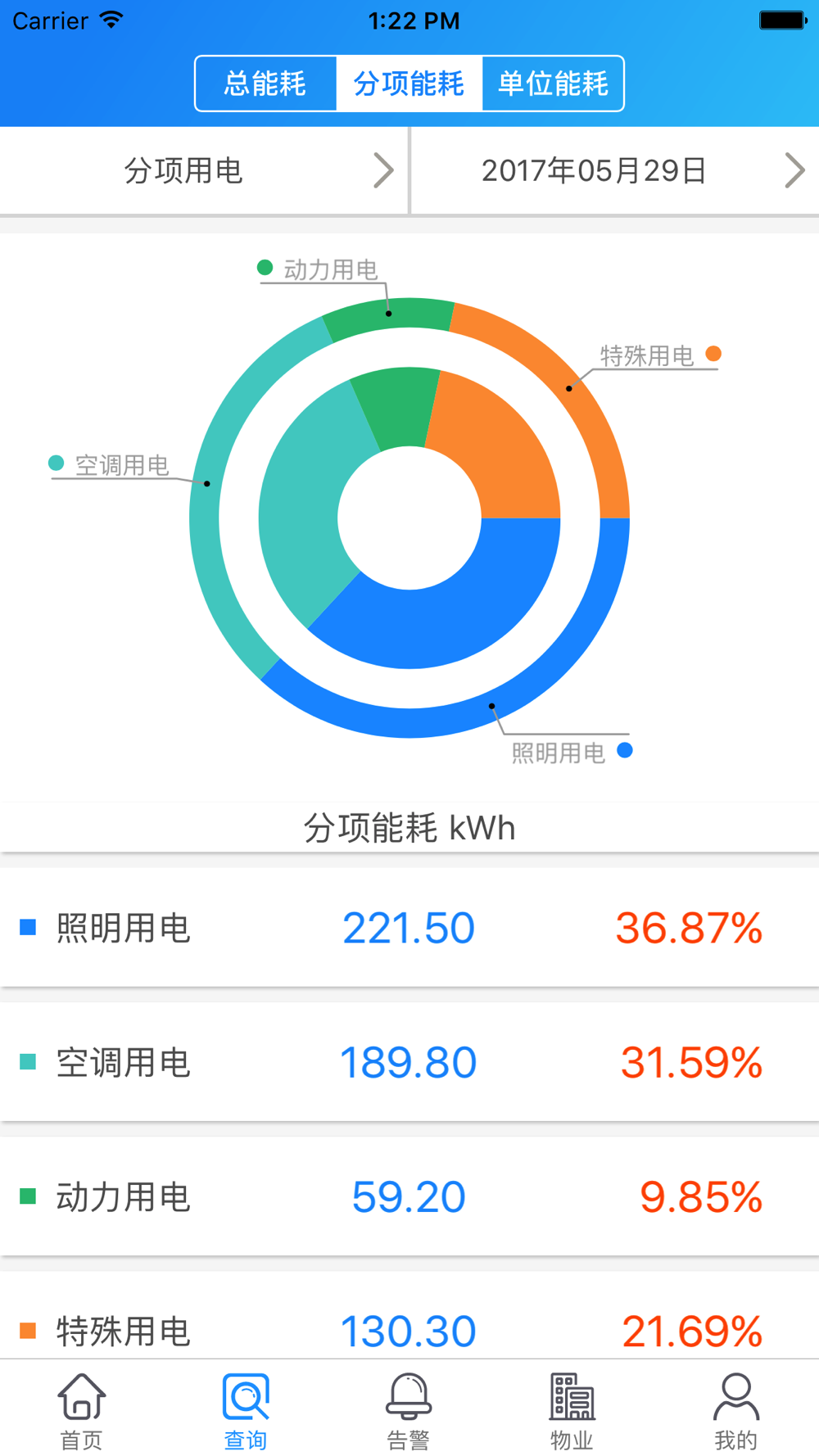
Task: Open the 我的 profile tab
Action: [x=735, y=1410]
